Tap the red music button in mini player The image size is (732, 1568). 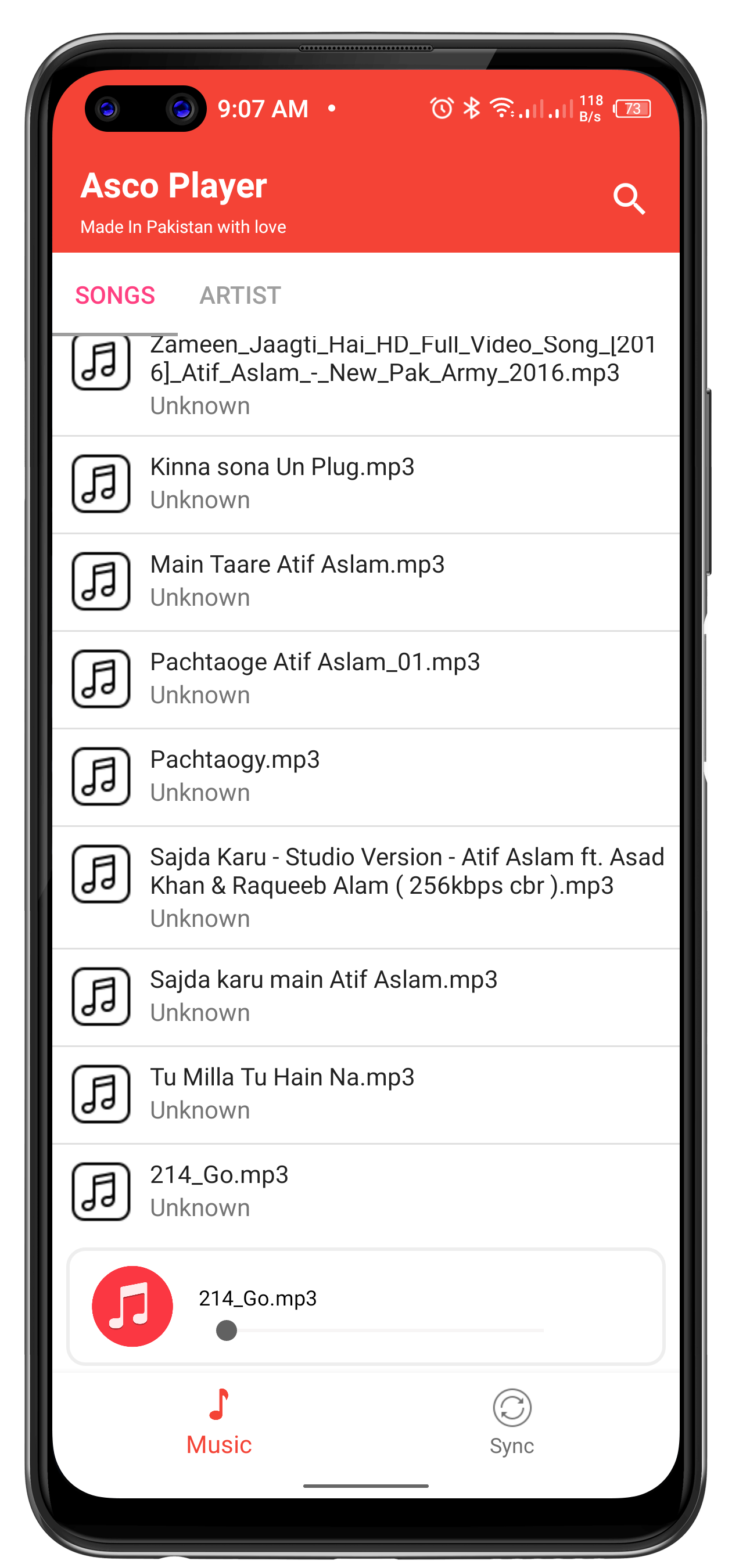pyautogui.click(x=132, y=1306)
